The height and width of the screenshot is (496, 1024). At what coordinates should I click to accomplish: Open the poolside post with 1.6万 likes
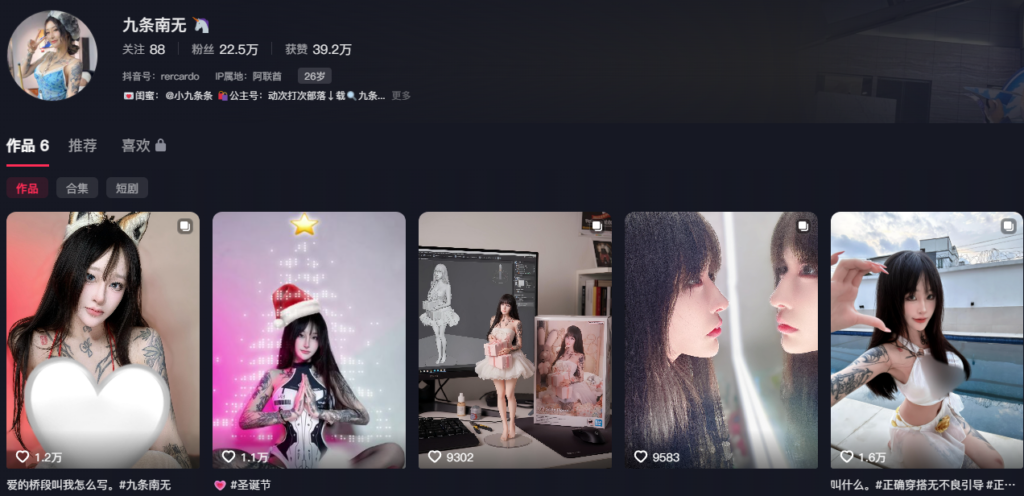click(926, 340)
